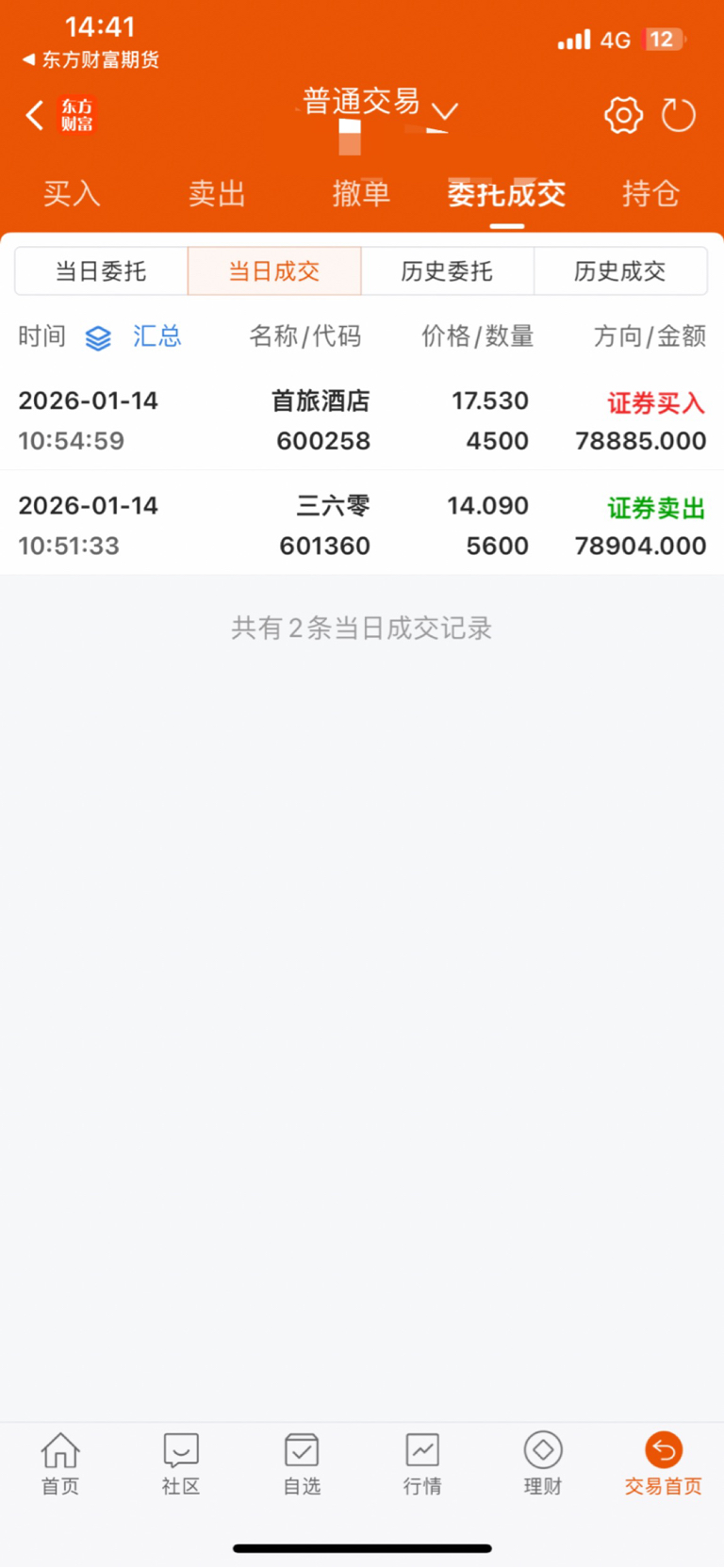
Task: Open the 自选 watchlist tab
Action: [x=302, y=1463]
